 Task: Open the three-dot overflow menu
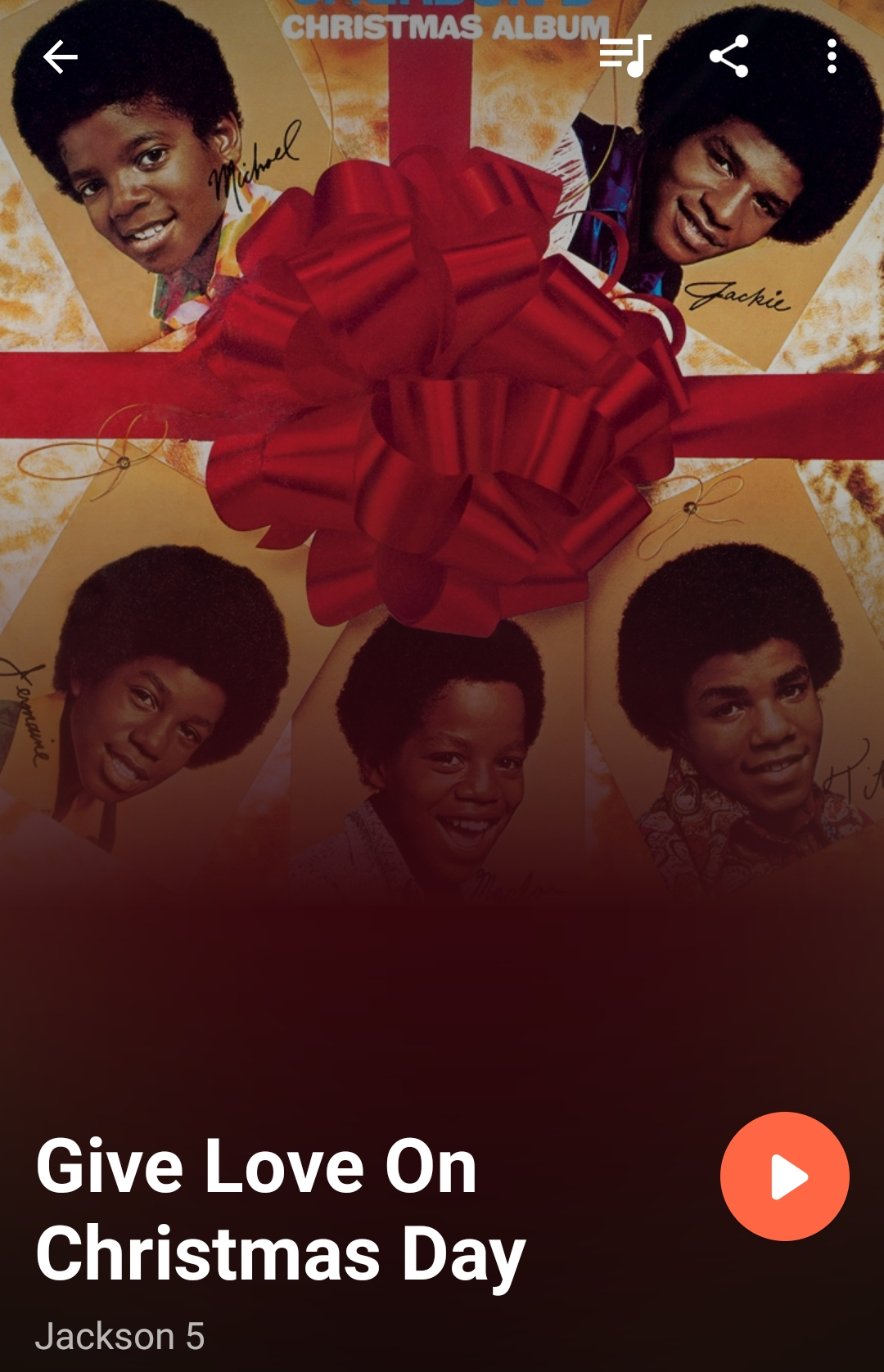[x=832, y=56]
